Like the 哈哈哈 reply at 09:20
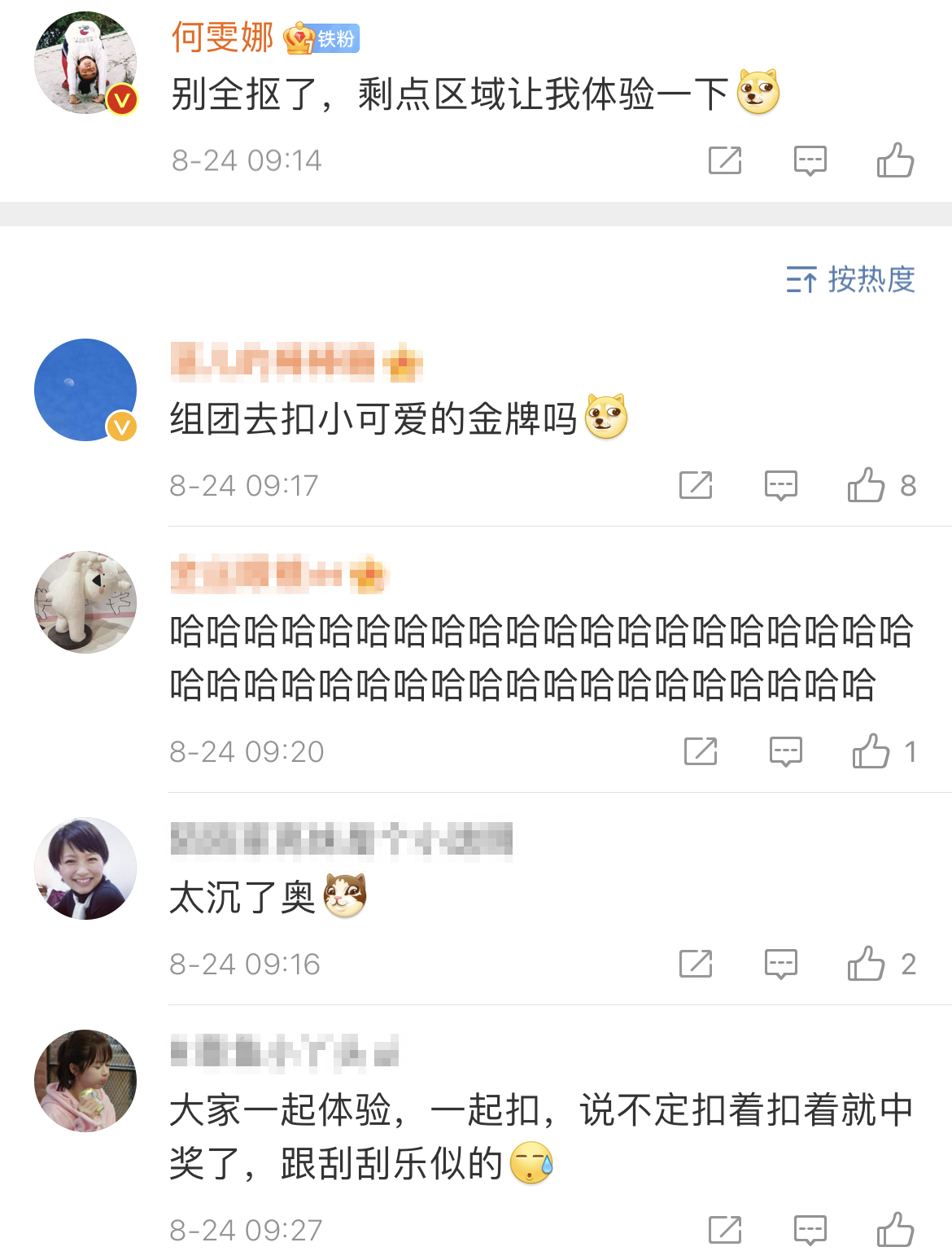 [x=871, y=751]
